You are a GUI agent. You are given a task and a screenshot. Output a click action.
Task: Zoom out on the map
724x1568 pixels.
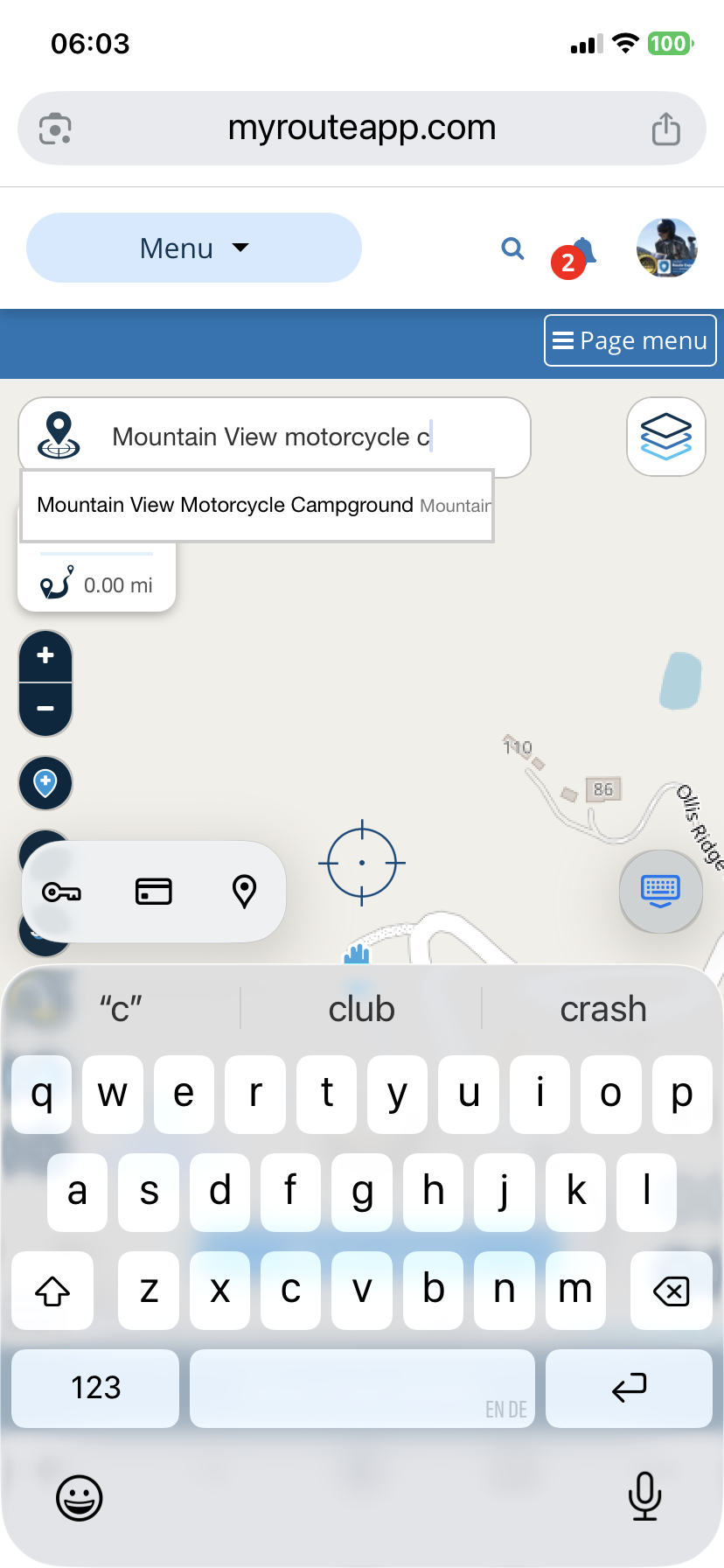pyautogui.click(x=45, y=708)
